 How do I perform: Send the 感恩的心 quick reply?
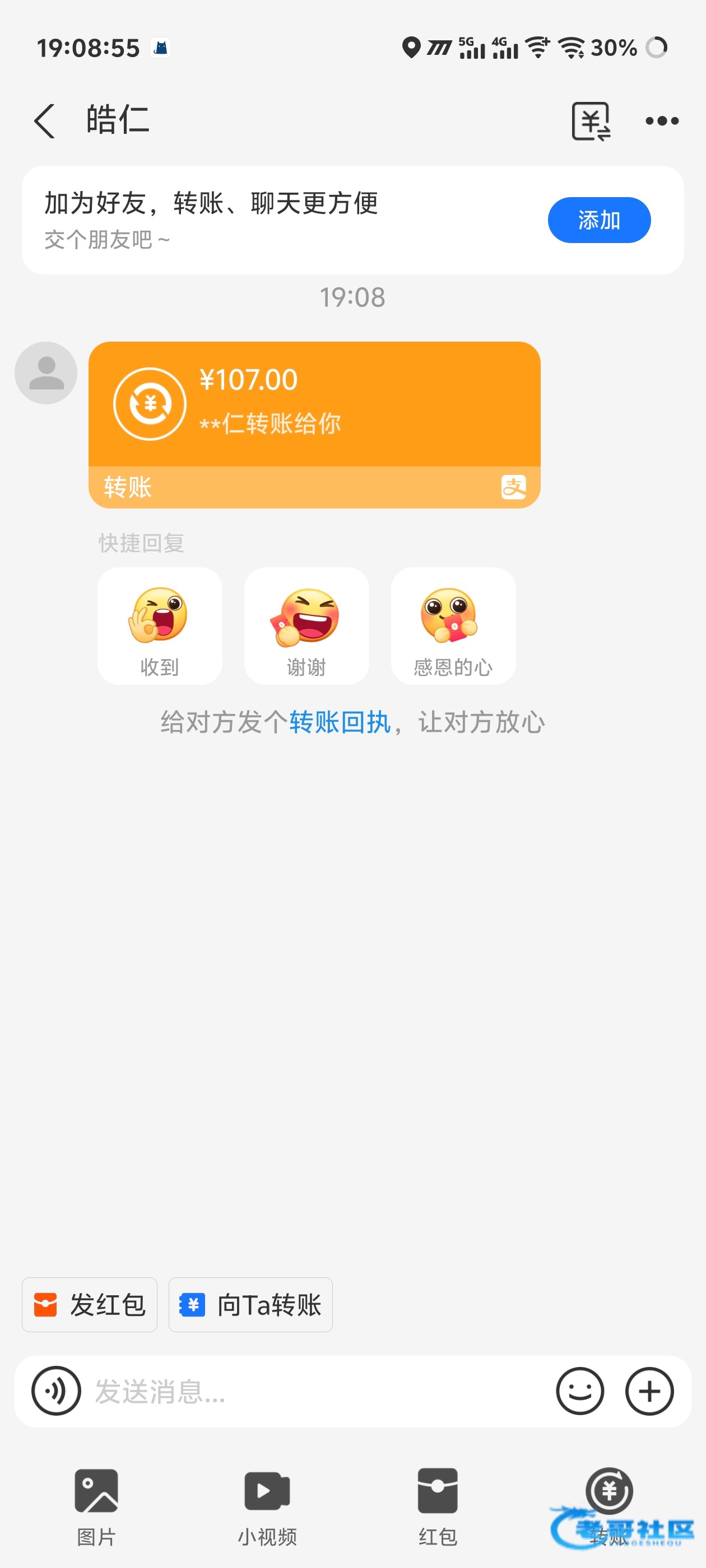coord(453,625)
